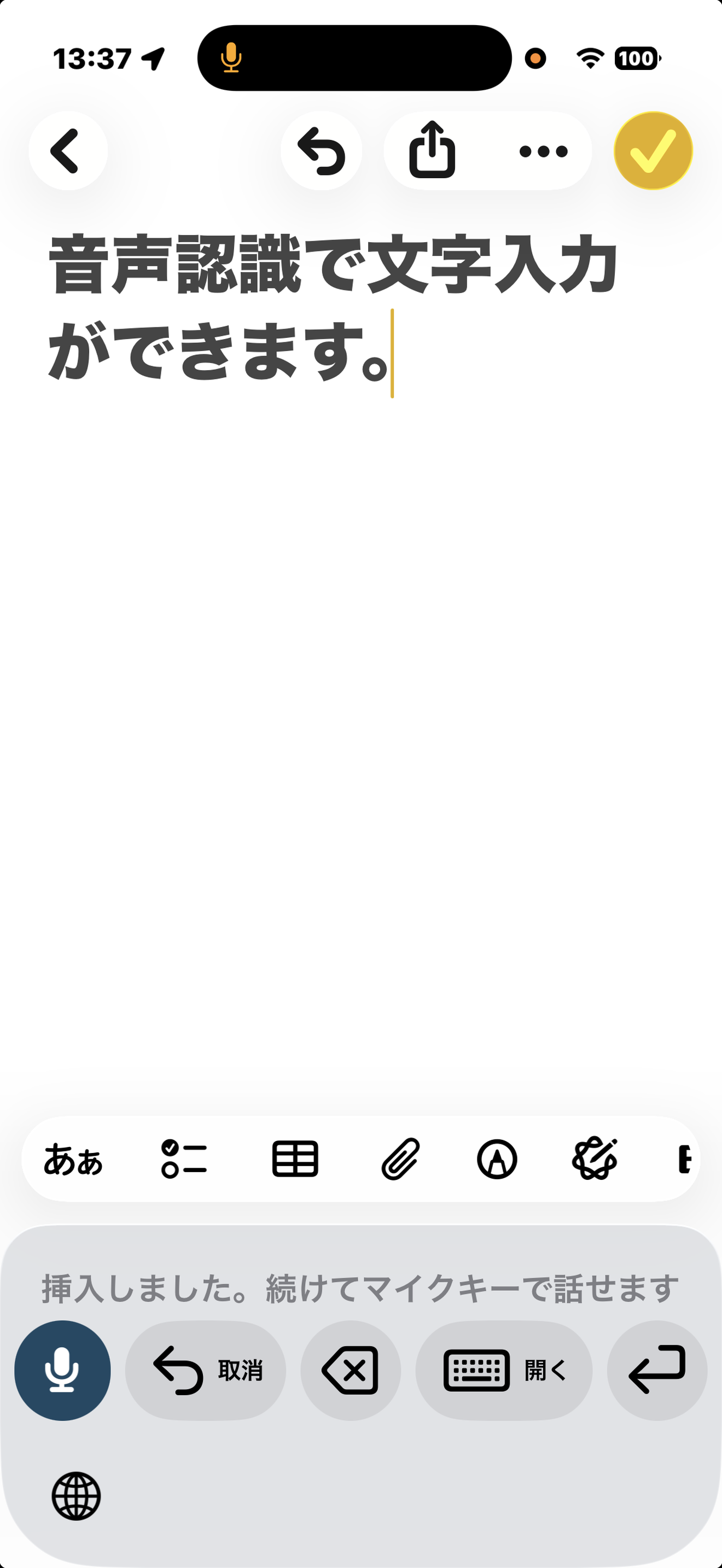Viewport: 722px width, 1568px height.
Task: Open the three-dot more options menu
Action: point(544,151)
